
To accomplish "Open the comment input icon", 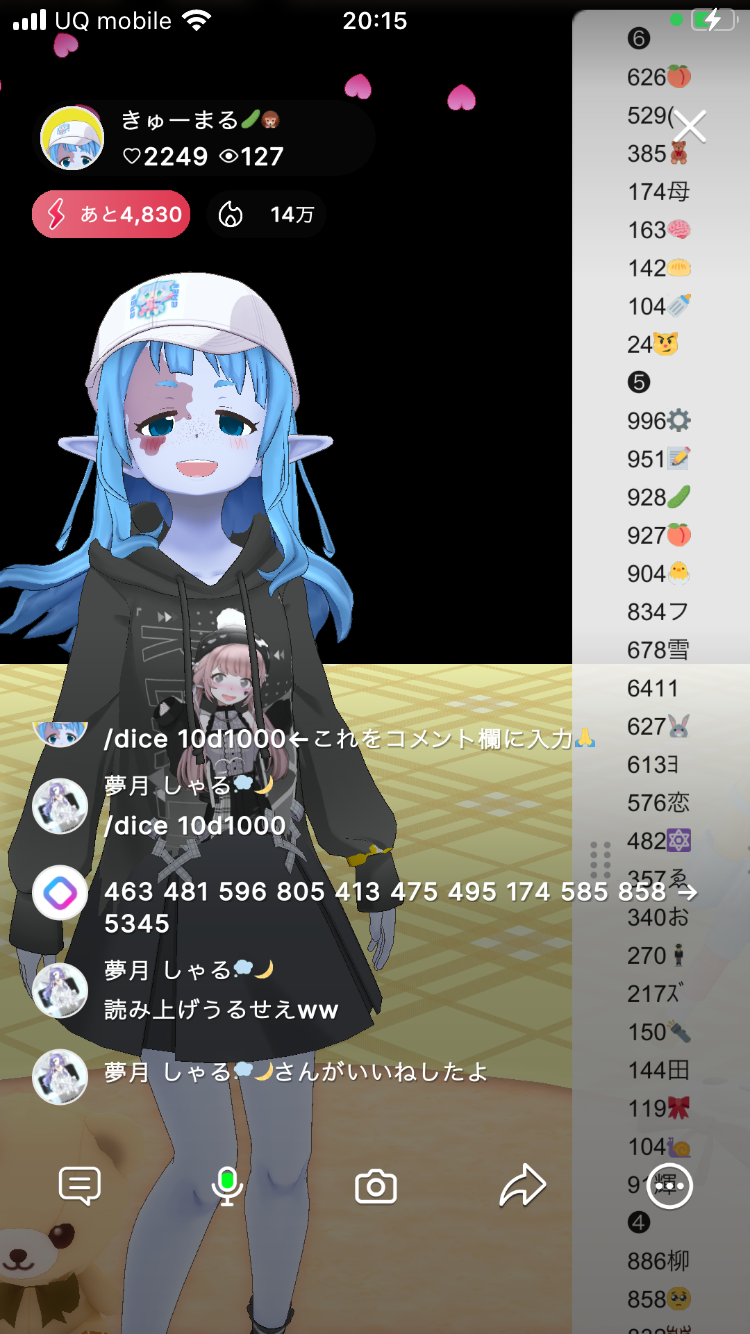I will pos(80,1186).
